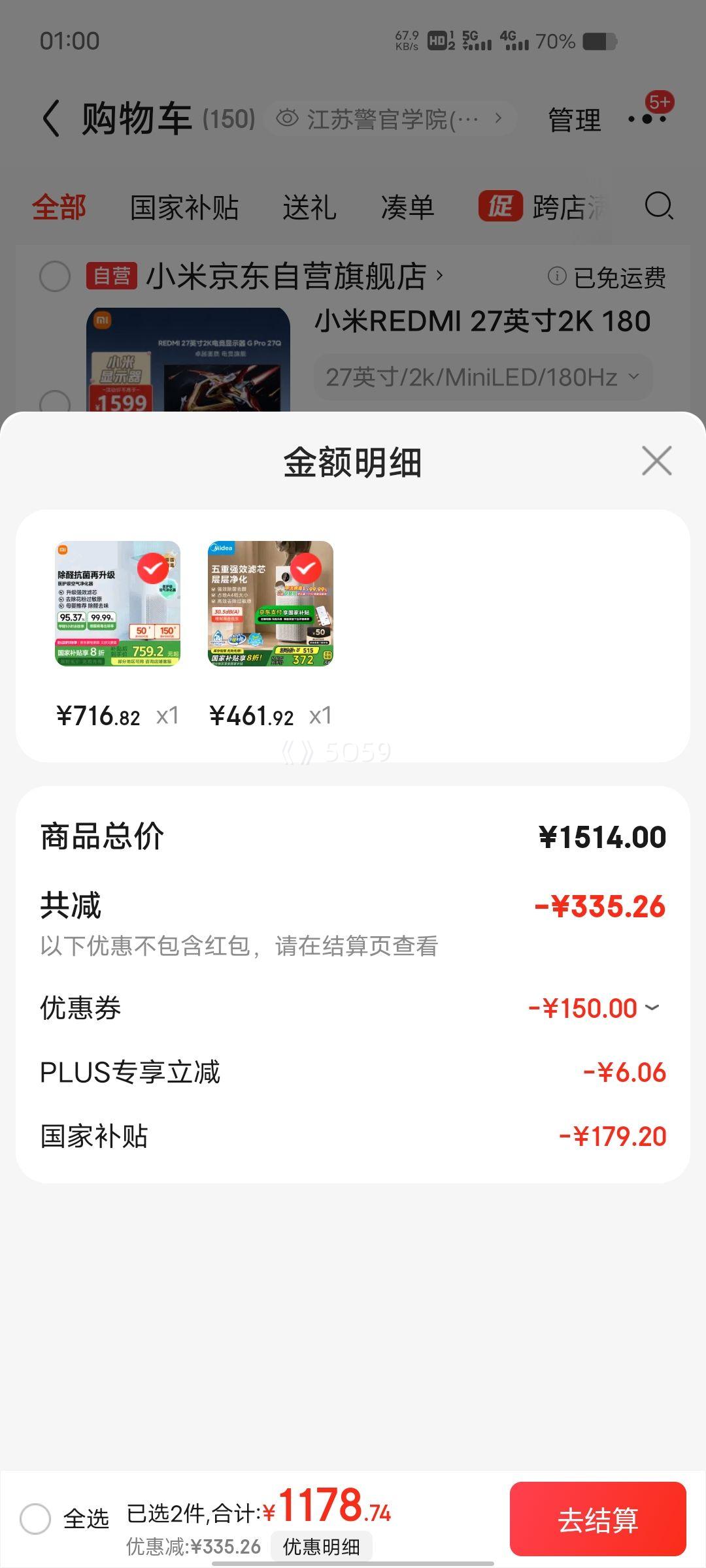Expand the 优惠券 discount breakdown

(x=651, y=1008)
